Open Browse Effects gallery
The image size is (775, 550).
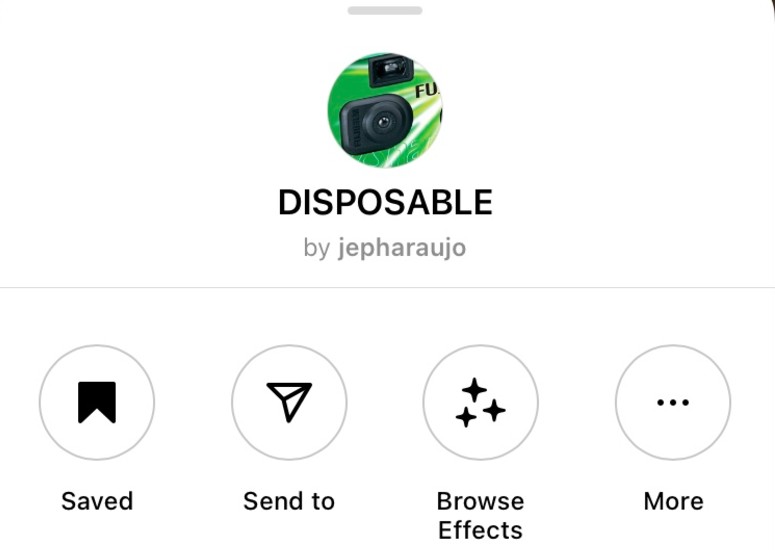[x=481, y=403]
